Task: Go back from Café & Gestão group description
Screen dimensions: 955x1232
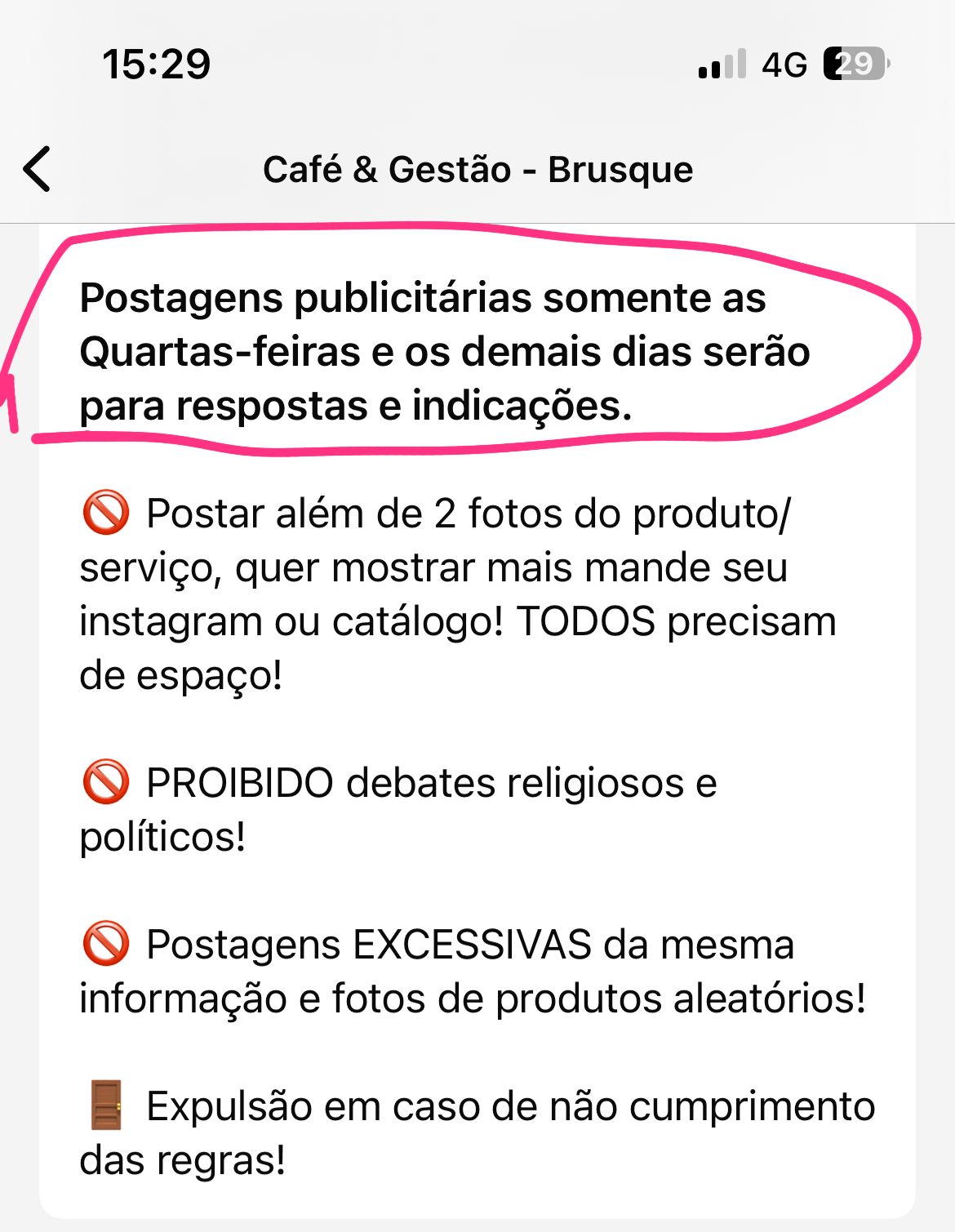Action: click(38, 169)
